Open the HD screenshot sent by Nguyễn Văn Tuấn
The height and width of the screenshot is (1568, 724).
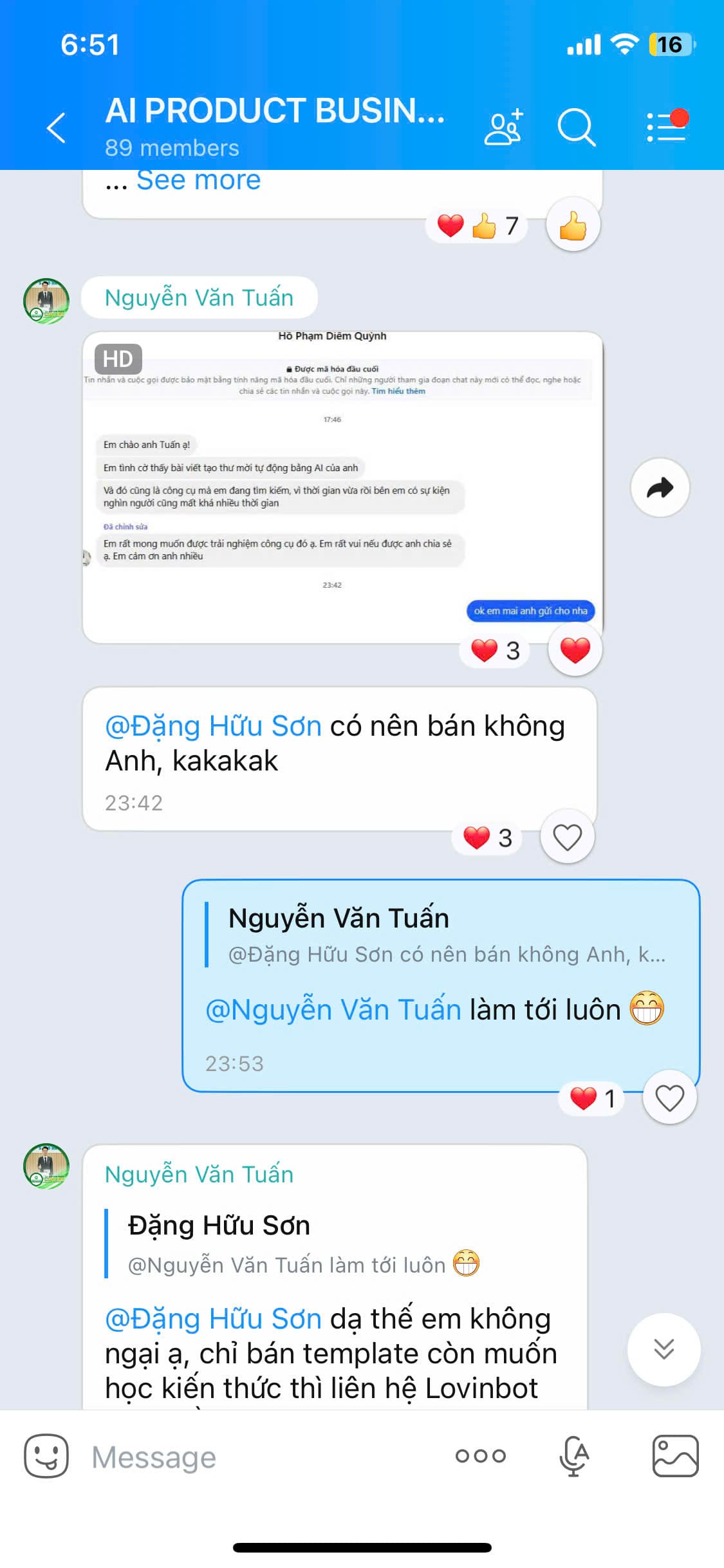coord(342,487)
